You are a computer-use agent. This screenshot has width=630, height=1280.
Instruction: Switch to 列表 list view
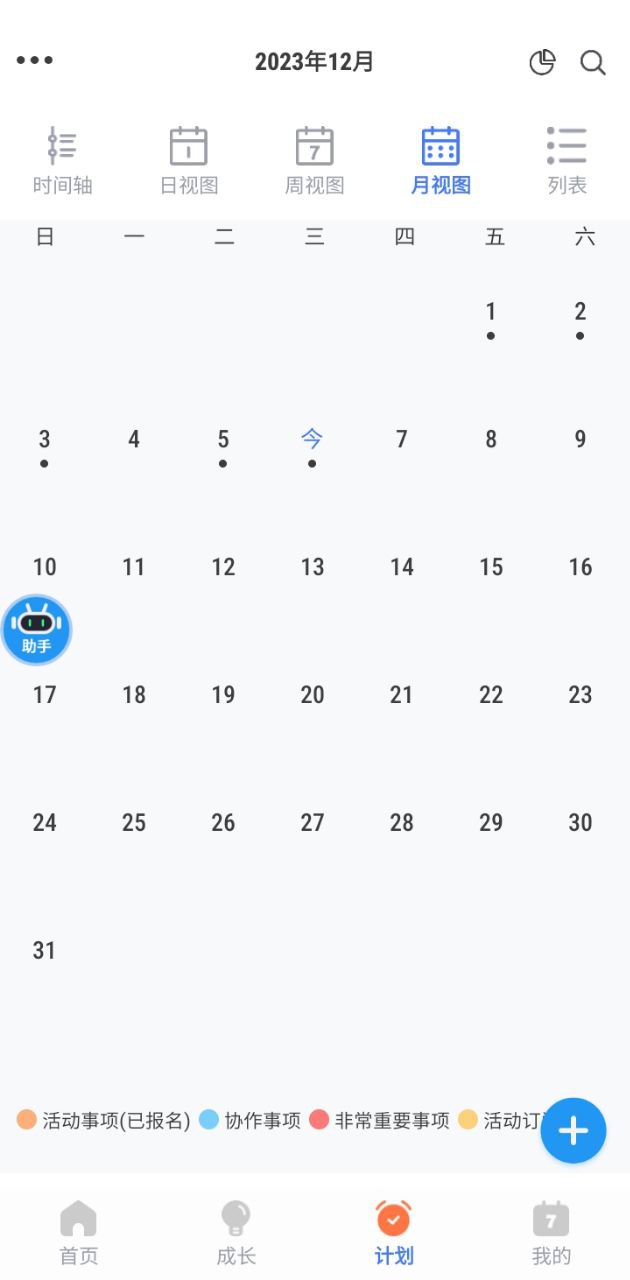[x=566, y=161]
